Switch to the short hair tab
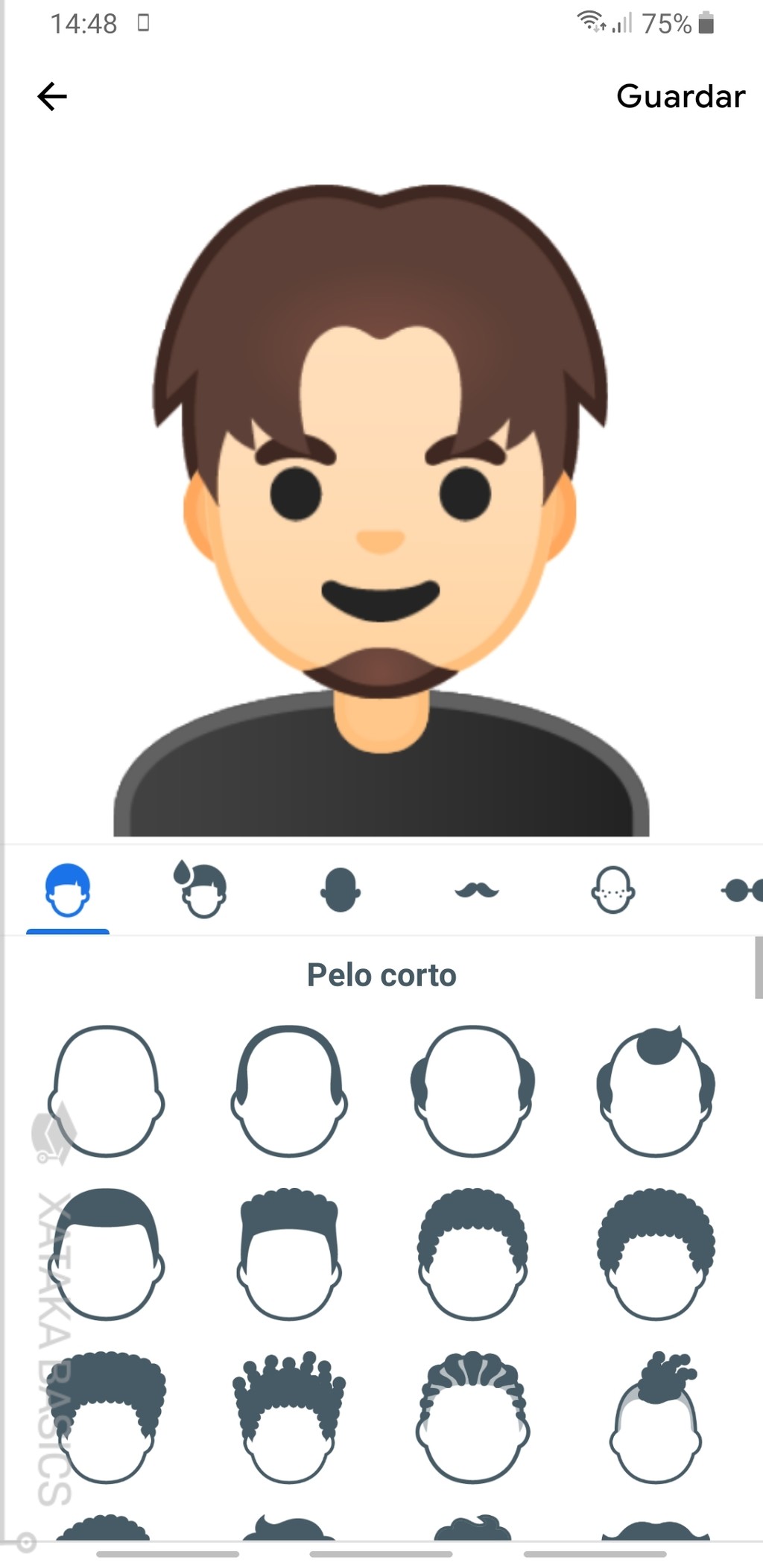Image resolution: width=763 pixels, height=1568 pixels. tap(67, 889)
